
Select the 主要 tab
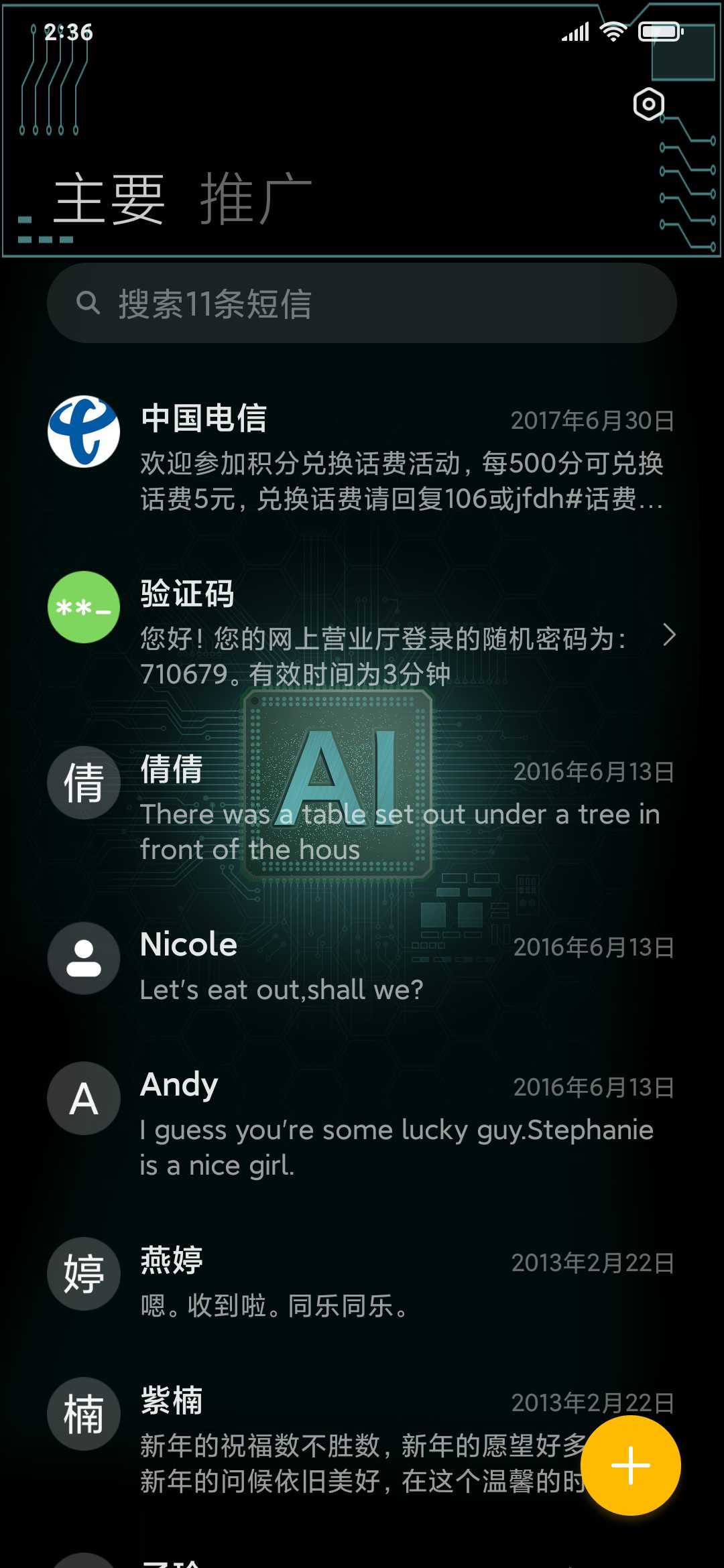pos(109,199)
